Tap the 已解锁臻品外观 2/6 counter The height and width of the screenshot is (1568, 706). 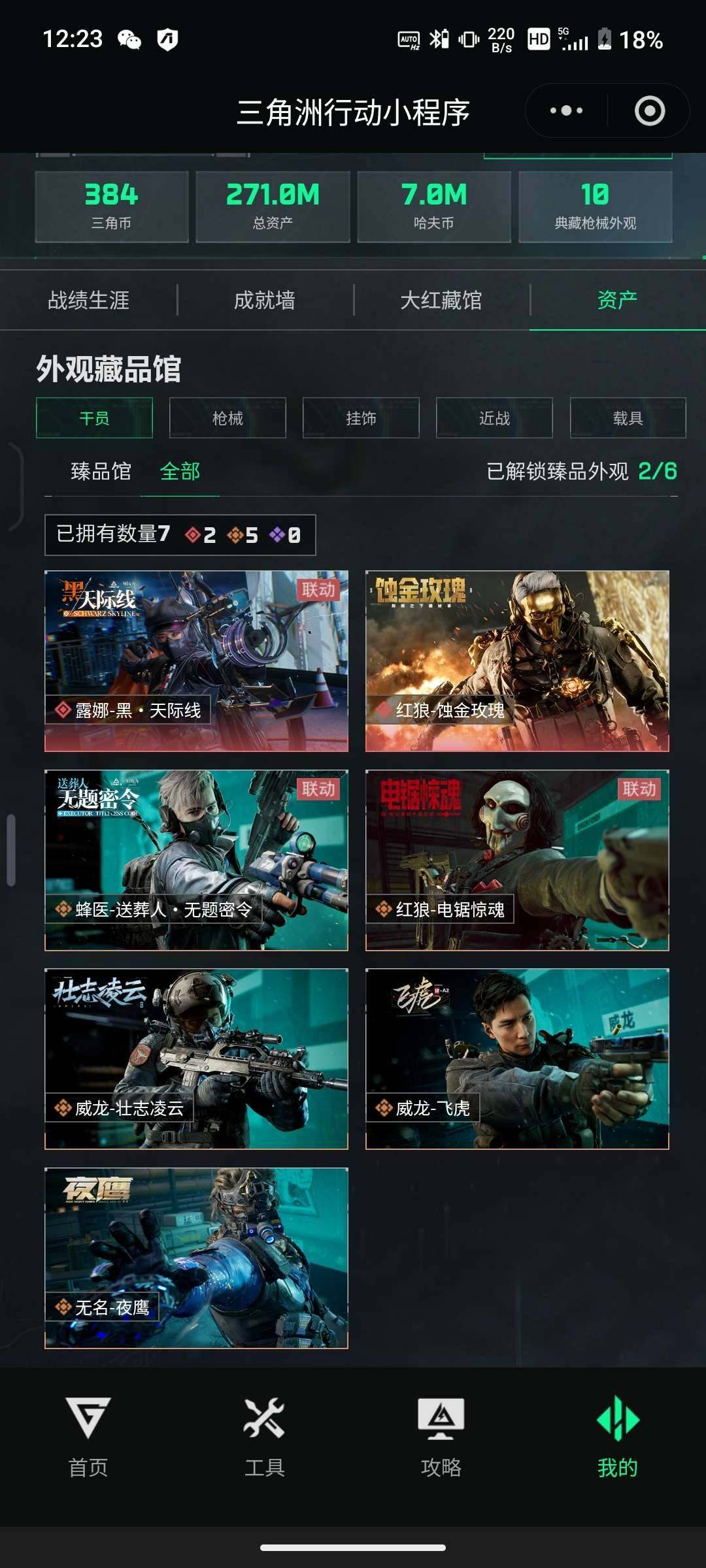pos(581,470)
